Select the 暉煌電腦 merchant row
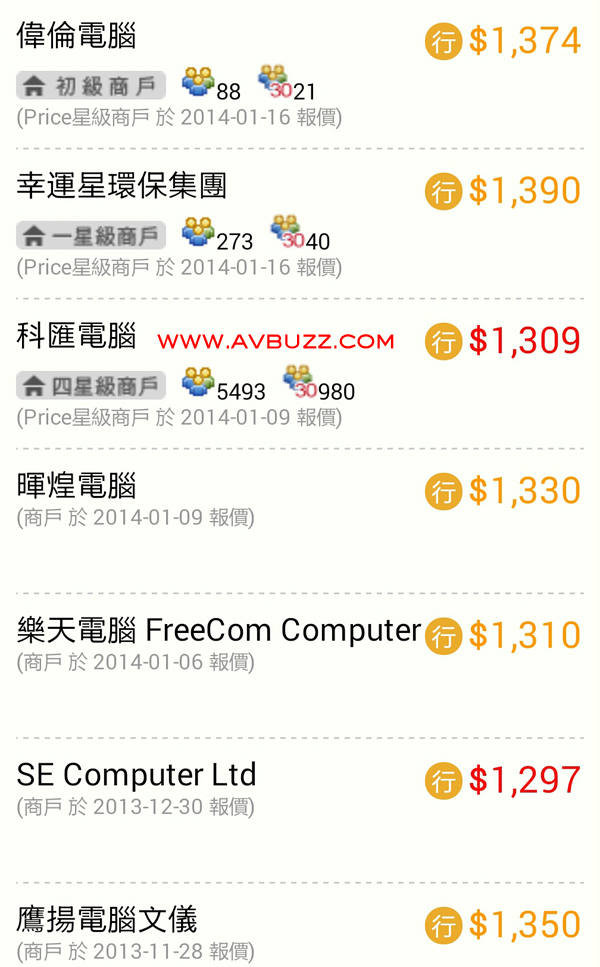The height and width of the screenshot is (967, 600). coord(77,486)
